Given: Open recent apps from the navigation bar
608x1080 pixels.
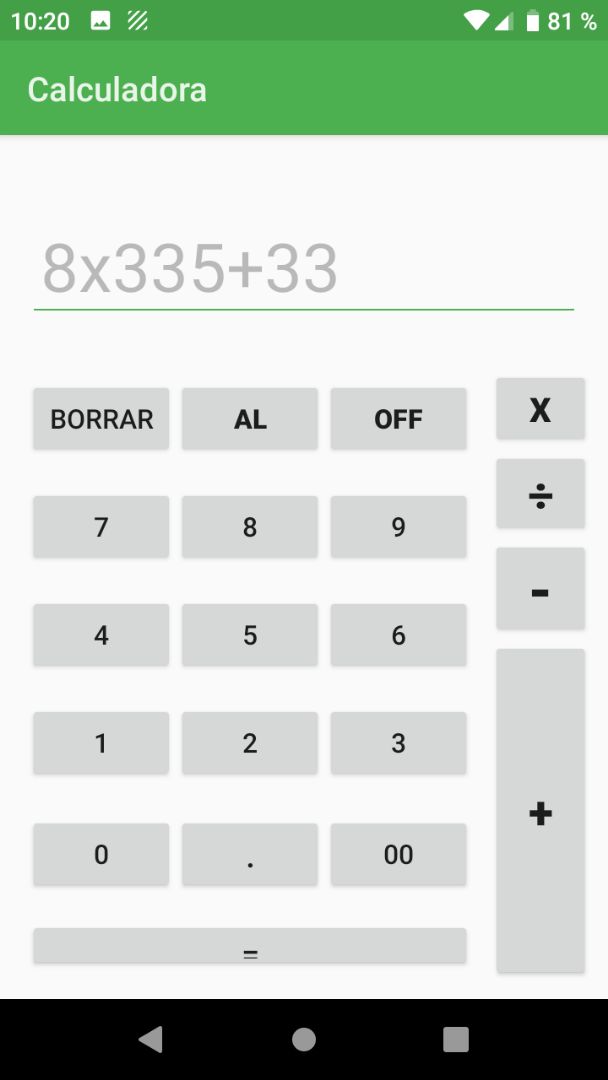Looking at the screenshot, I should coord(456,1040).
